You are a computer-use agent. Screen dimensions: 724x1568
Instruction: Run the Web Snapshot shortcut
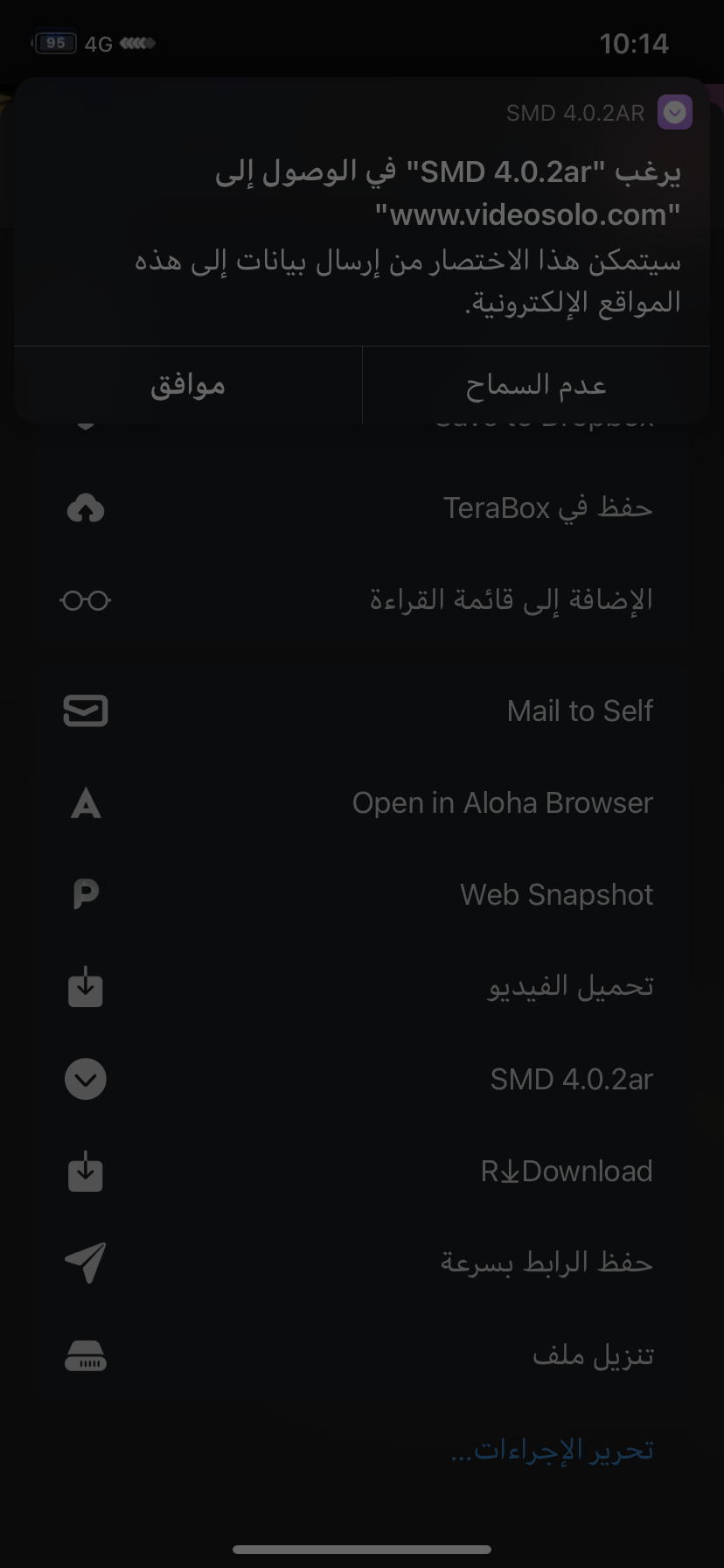(x=361, y=894)
